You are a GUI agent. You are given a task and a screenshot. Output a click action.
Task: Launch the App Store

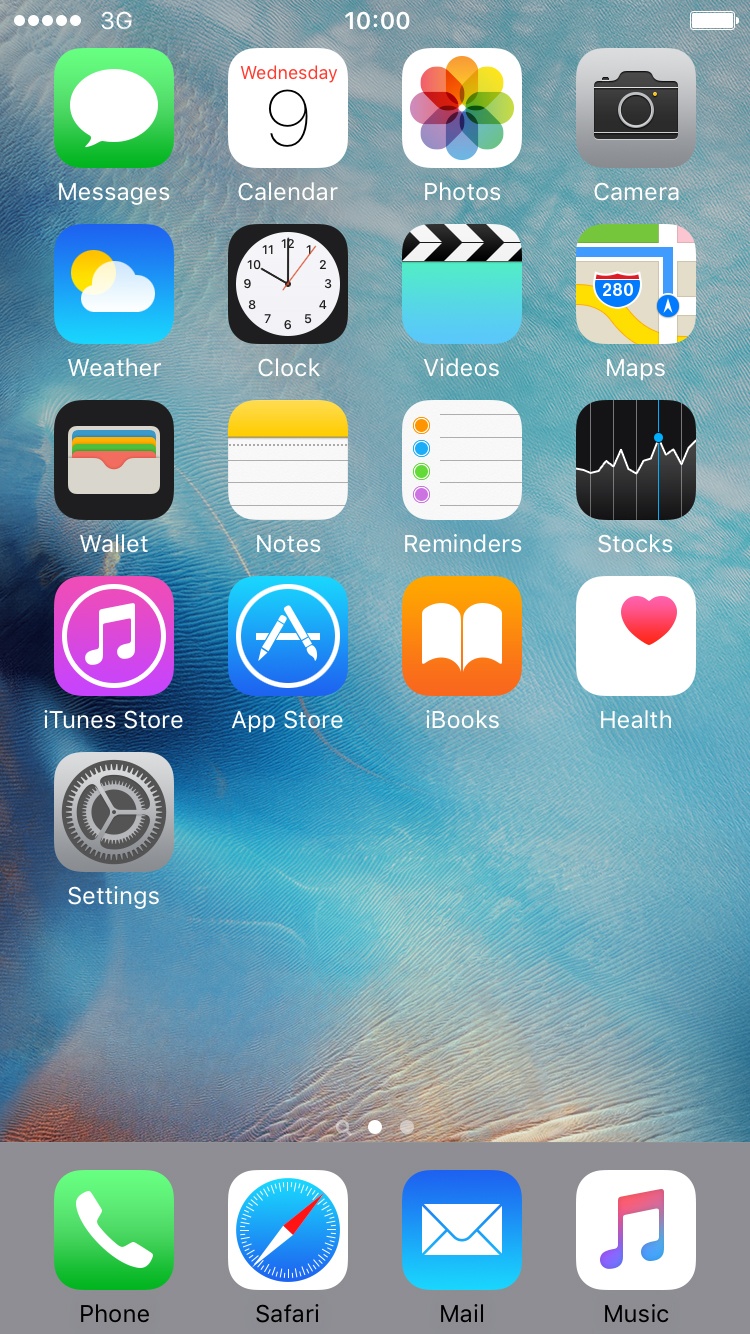click(x=288, y=636)
